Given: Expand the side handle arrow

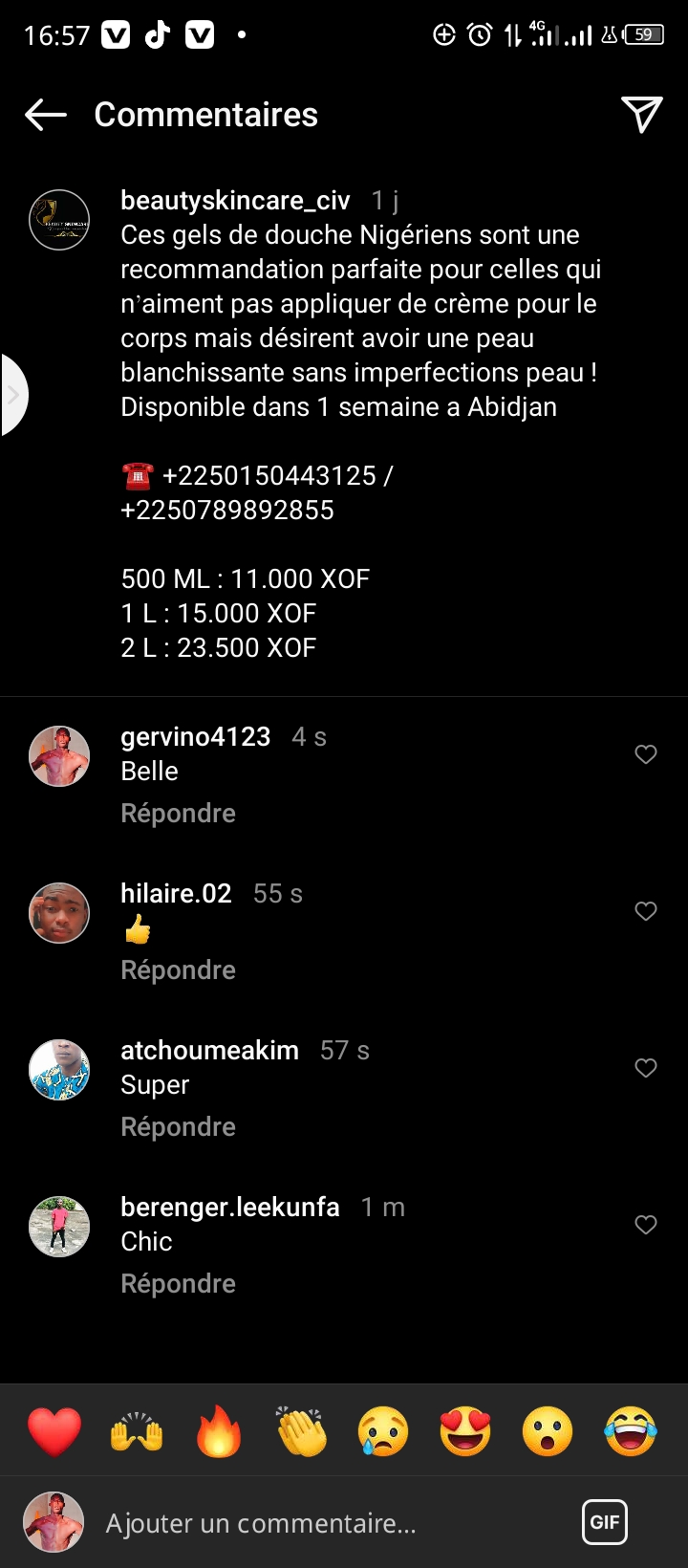Looking at the screenshot, I should [x=13, y=395].
